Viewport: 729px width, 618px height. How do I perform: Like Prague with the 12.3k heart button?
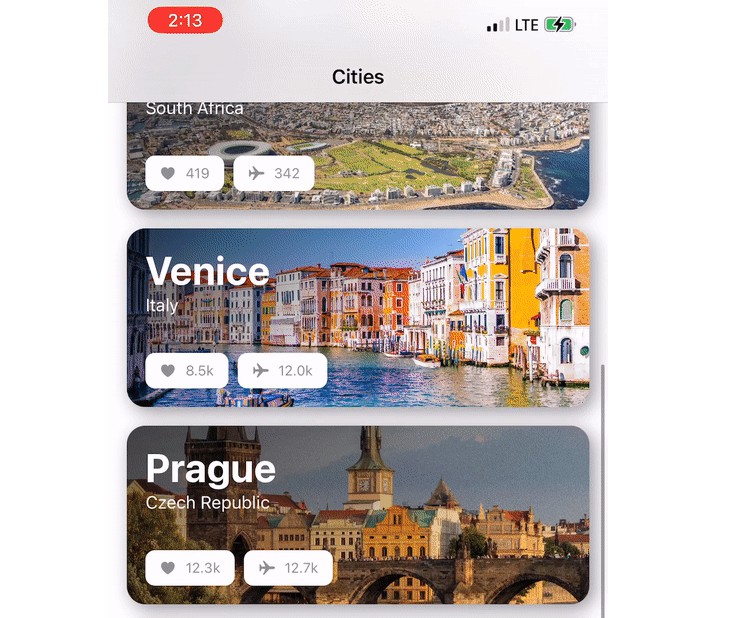click(190, 568)
